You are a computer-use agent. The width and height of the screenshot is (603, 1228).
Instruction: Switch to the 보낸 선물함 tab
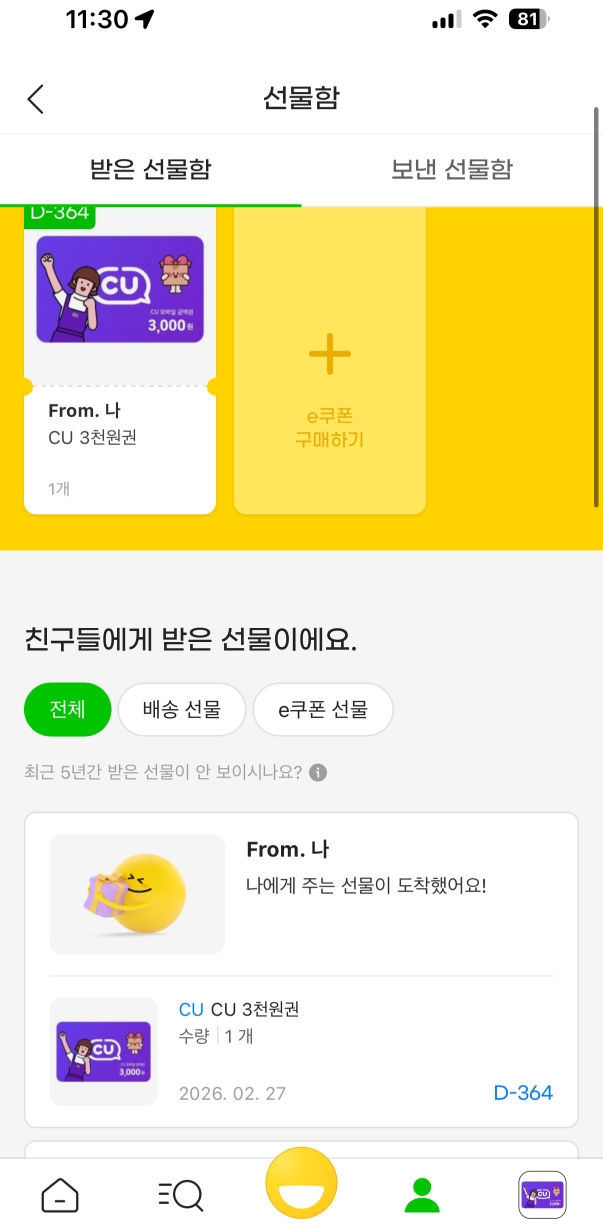[451, 169]
